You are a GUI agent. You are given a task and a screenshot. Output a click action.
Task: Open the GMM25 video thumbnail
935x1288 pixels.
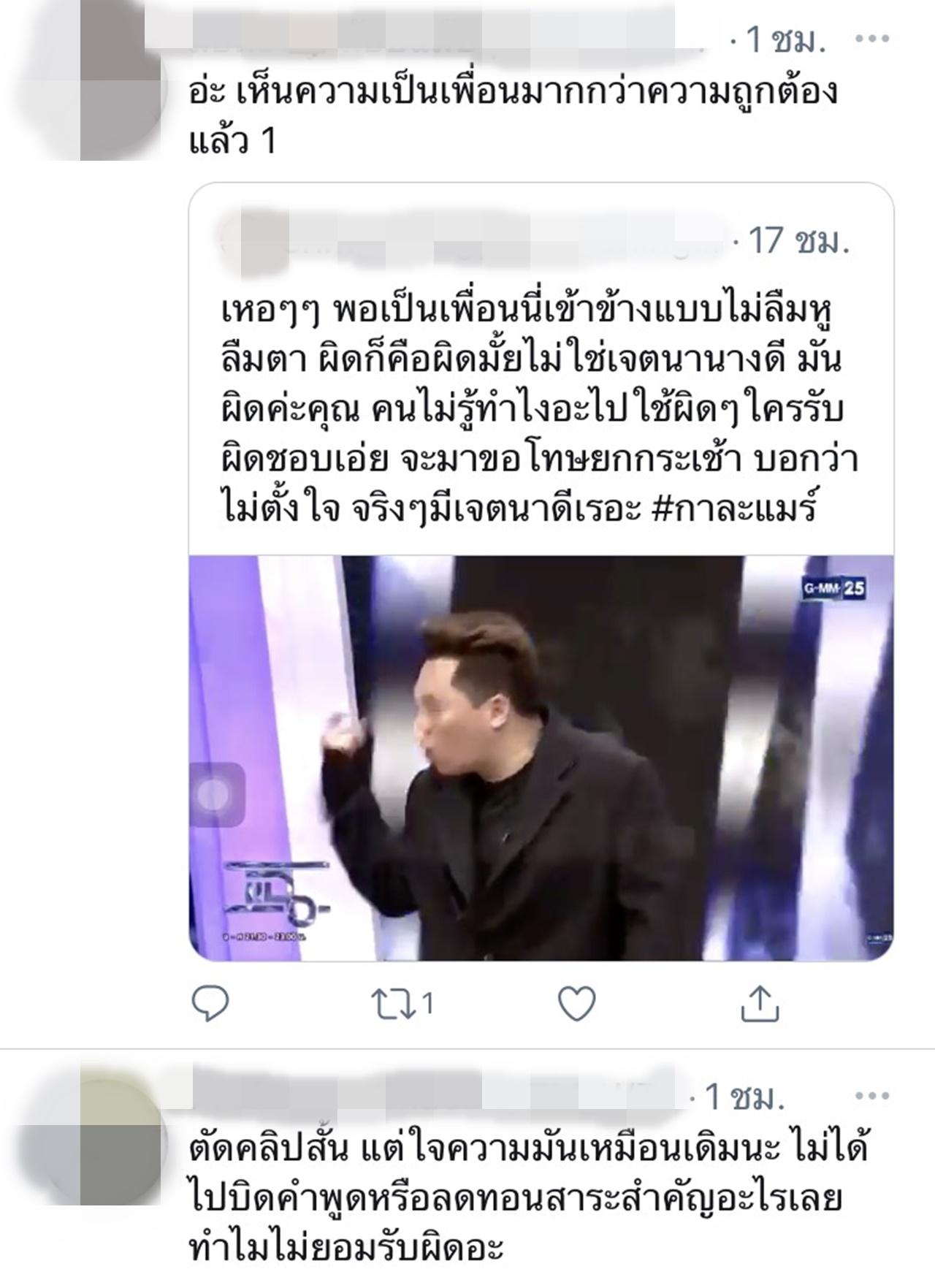click(541, 758)
